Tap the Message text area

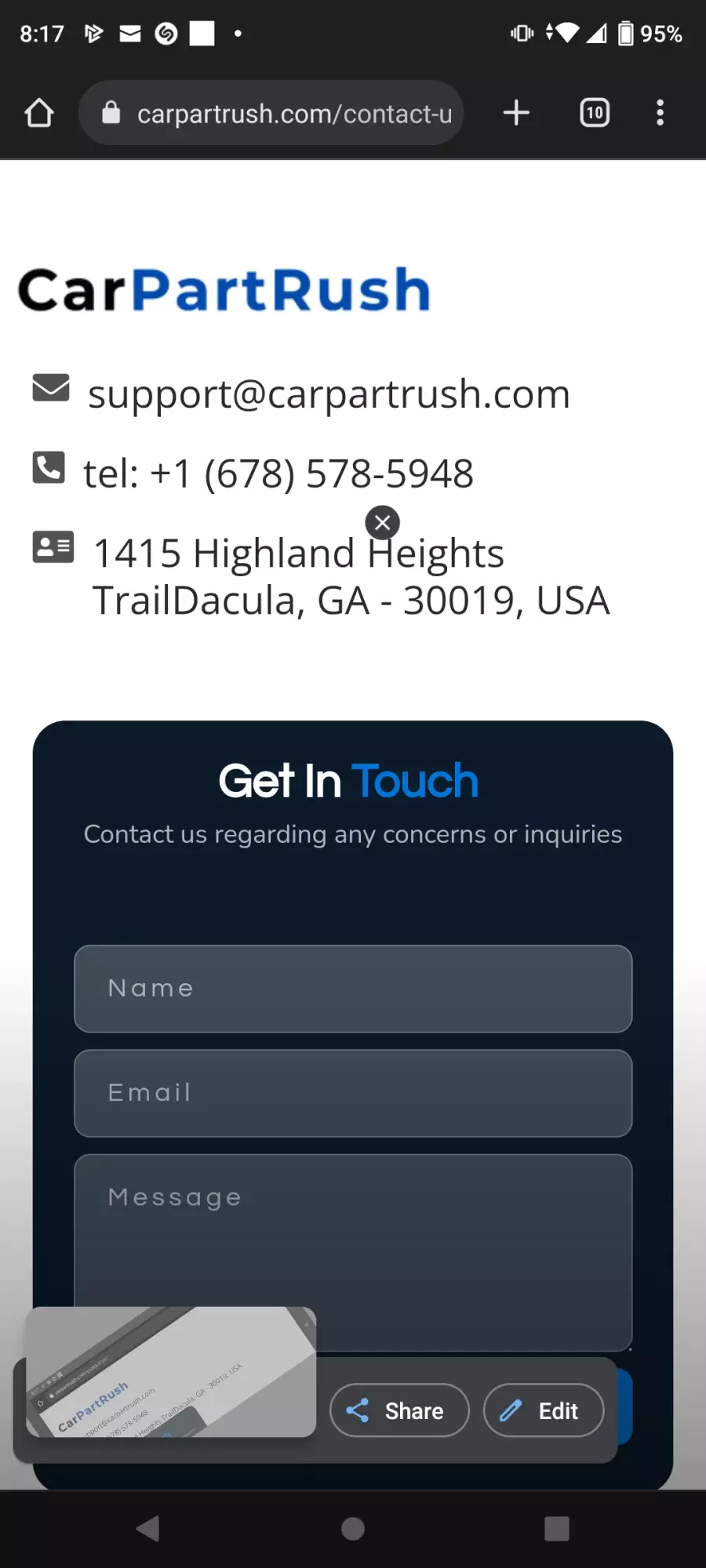tap(353, 1252)
